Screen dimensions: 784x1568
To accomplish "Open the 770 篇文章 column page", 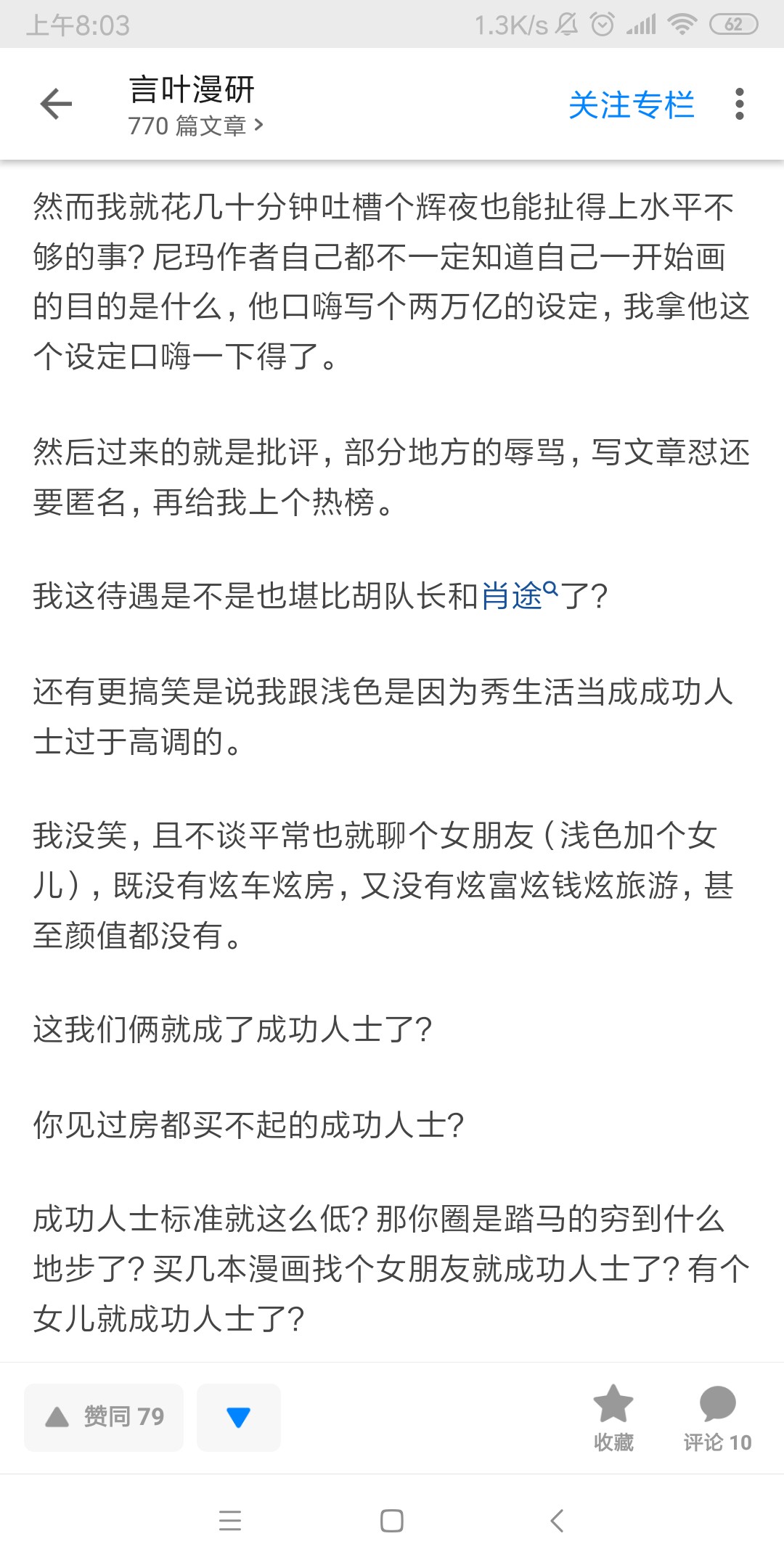I will pyautogui.click(x=195, y=126).
